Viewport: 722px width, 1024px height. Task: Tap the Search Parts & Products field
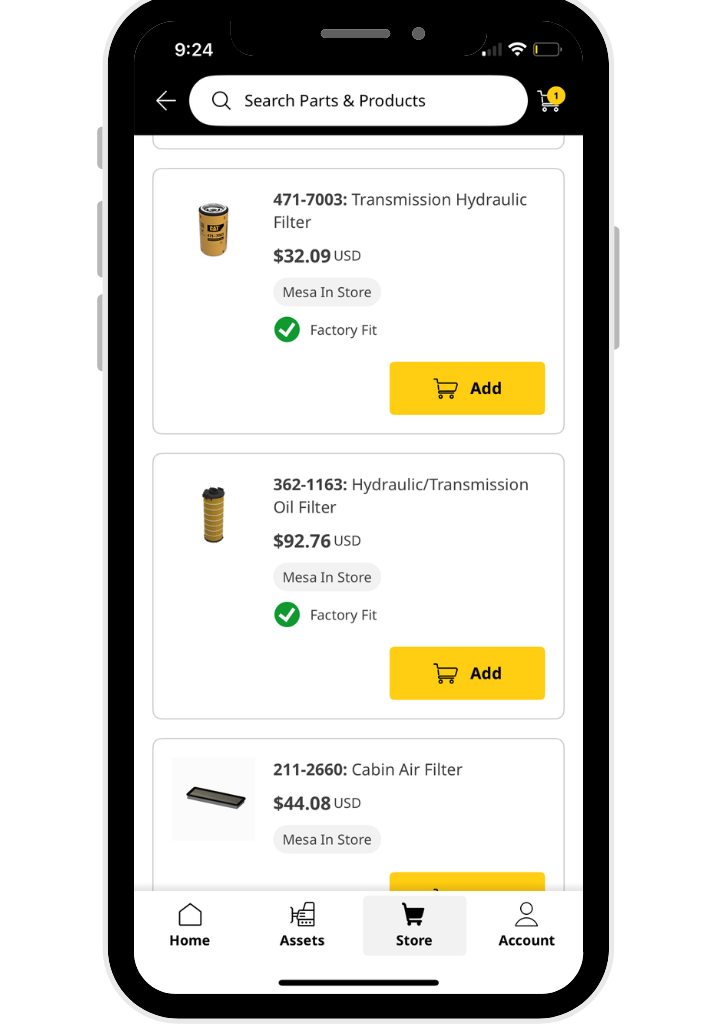(357, 101)
